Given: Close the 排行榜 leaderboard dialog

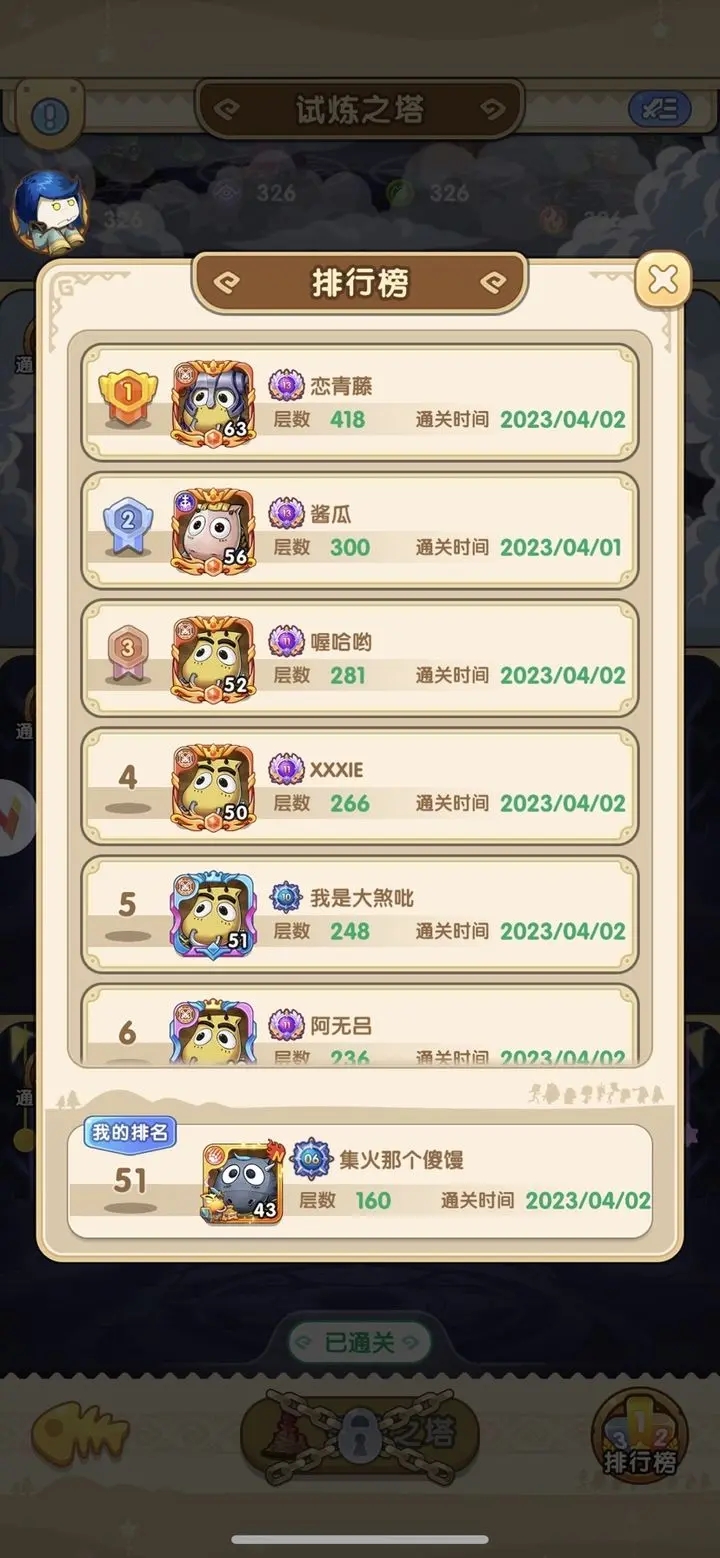Looking at the screenshot, I should [x=662, y=279].
